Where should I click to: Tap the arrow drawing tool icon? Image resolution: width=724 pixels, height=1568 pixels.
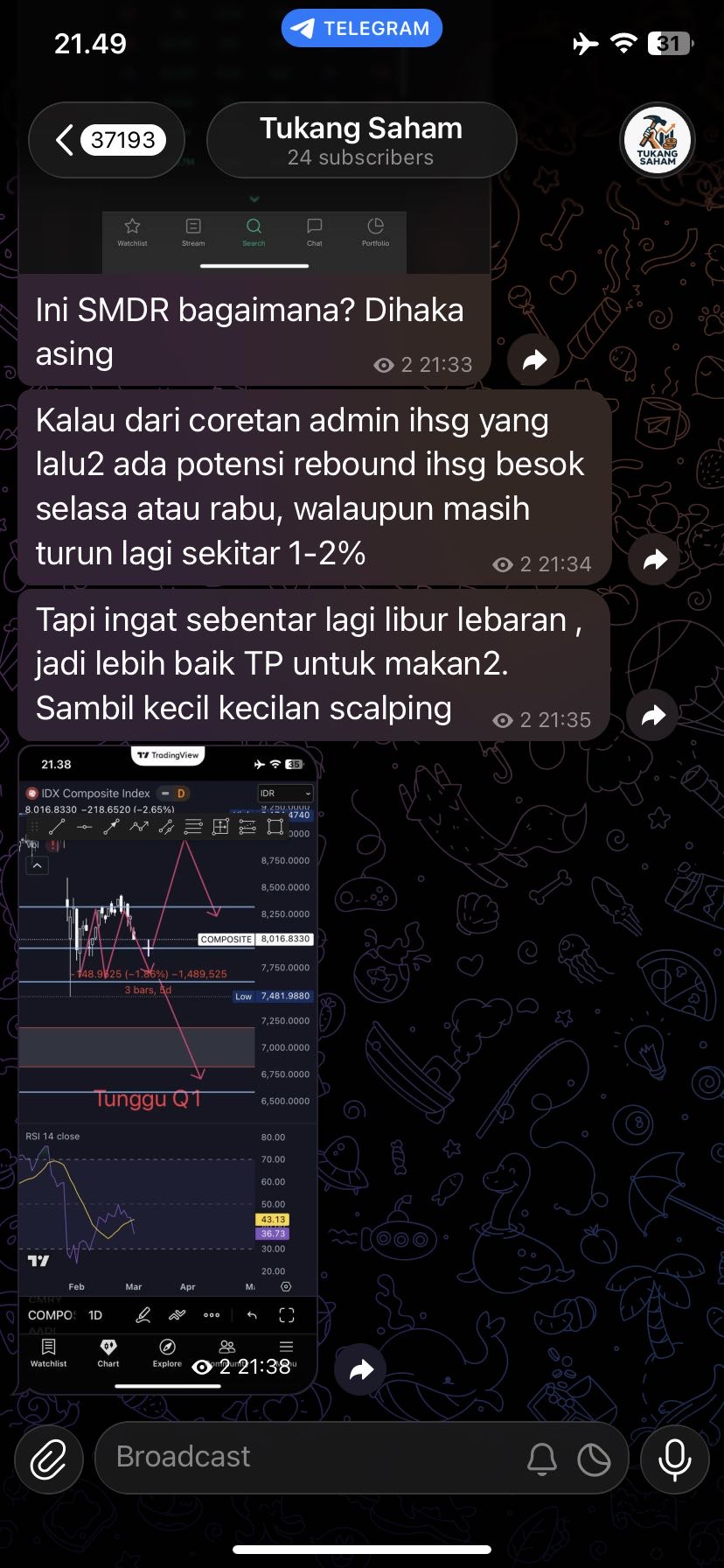tap(110, 825)
